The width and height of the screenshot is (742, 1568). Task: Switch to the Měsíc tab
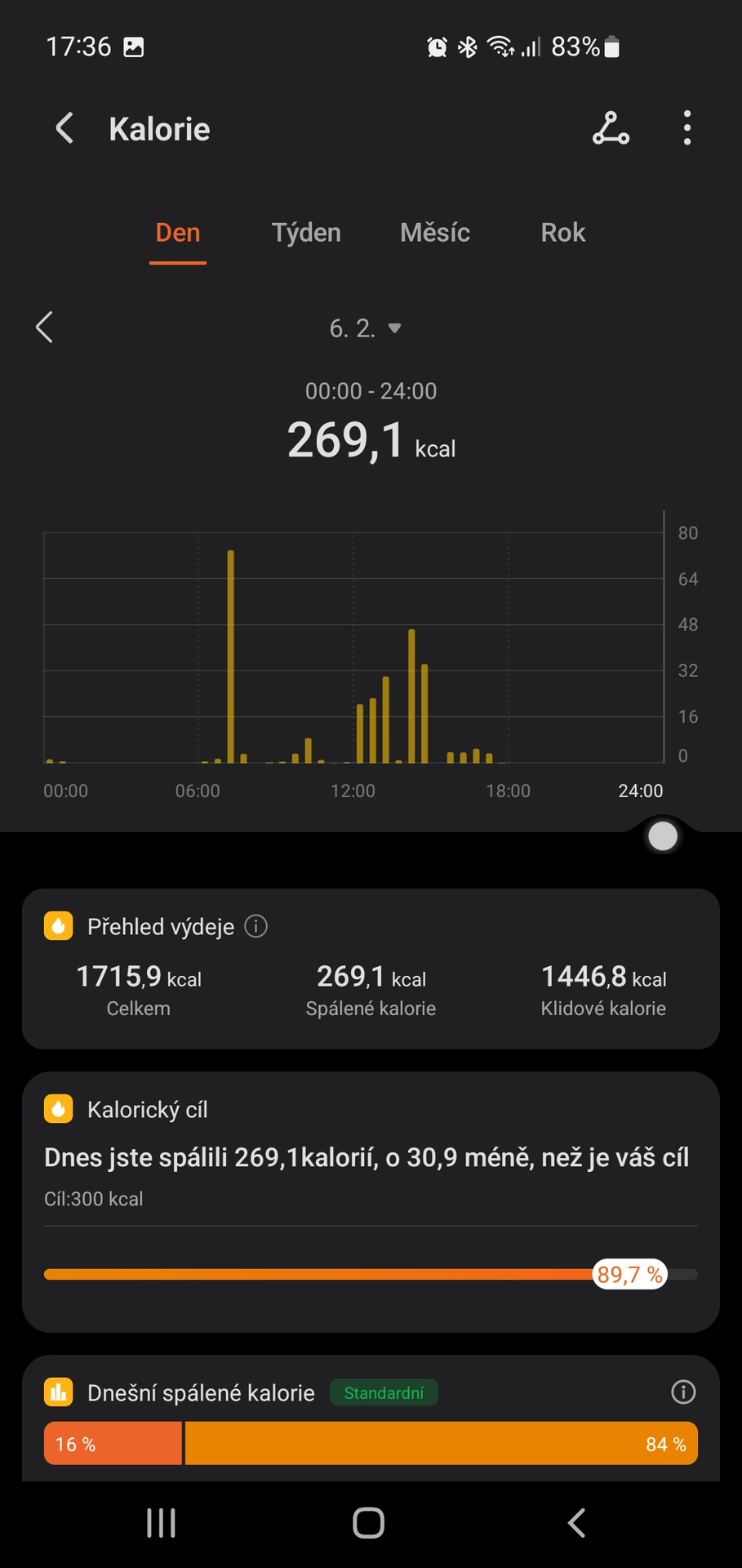click(435, 233)
